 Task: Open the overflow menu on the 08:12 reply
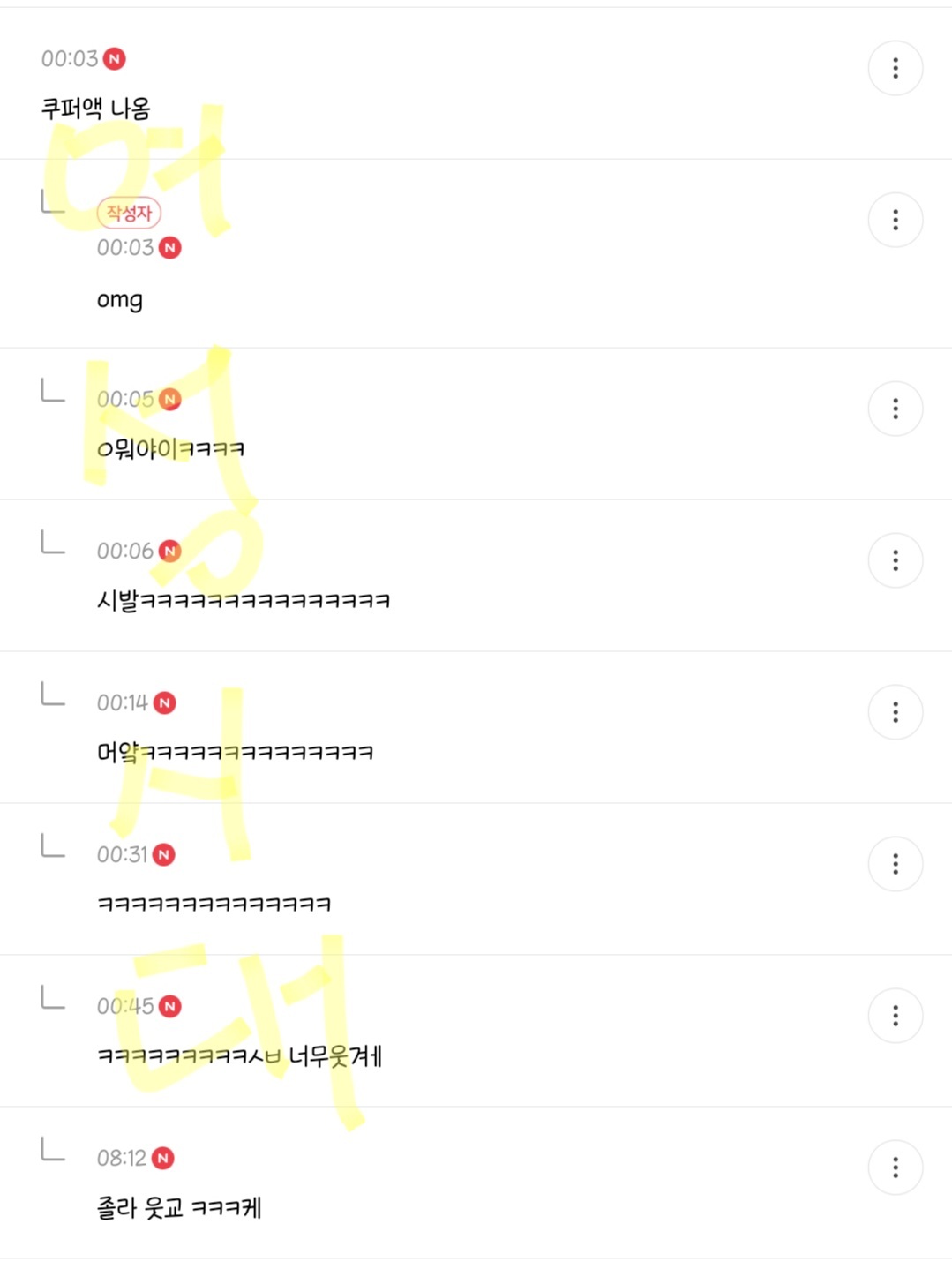point(895,1168)
